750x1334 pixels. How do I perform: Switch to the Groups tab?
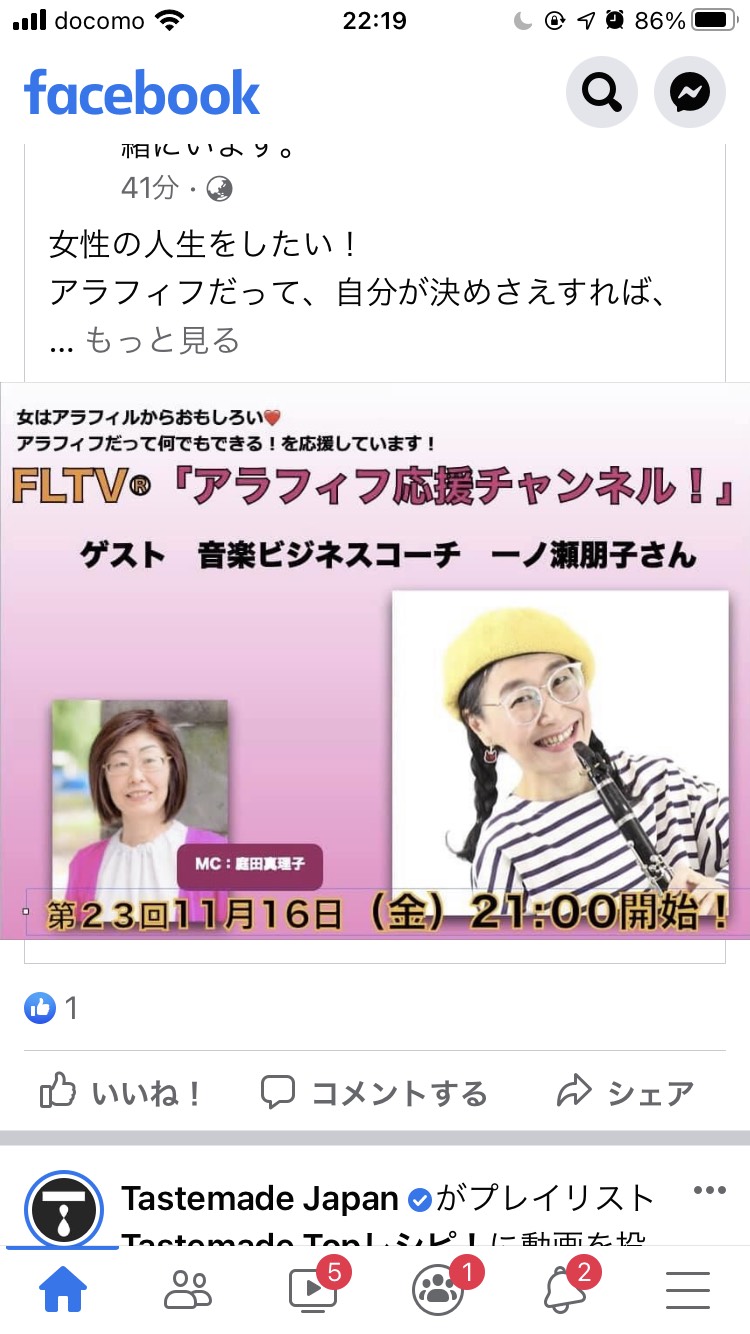click(438, 1290)
